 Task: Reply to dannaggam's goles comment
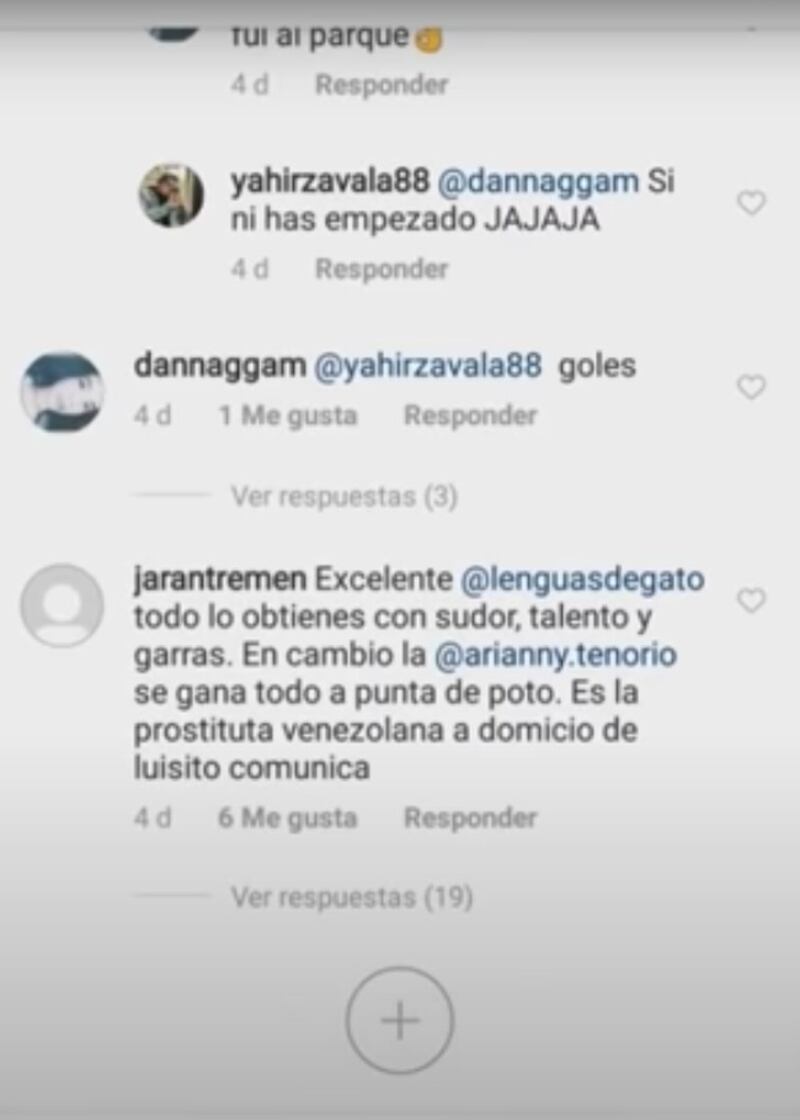pos(470,415)
